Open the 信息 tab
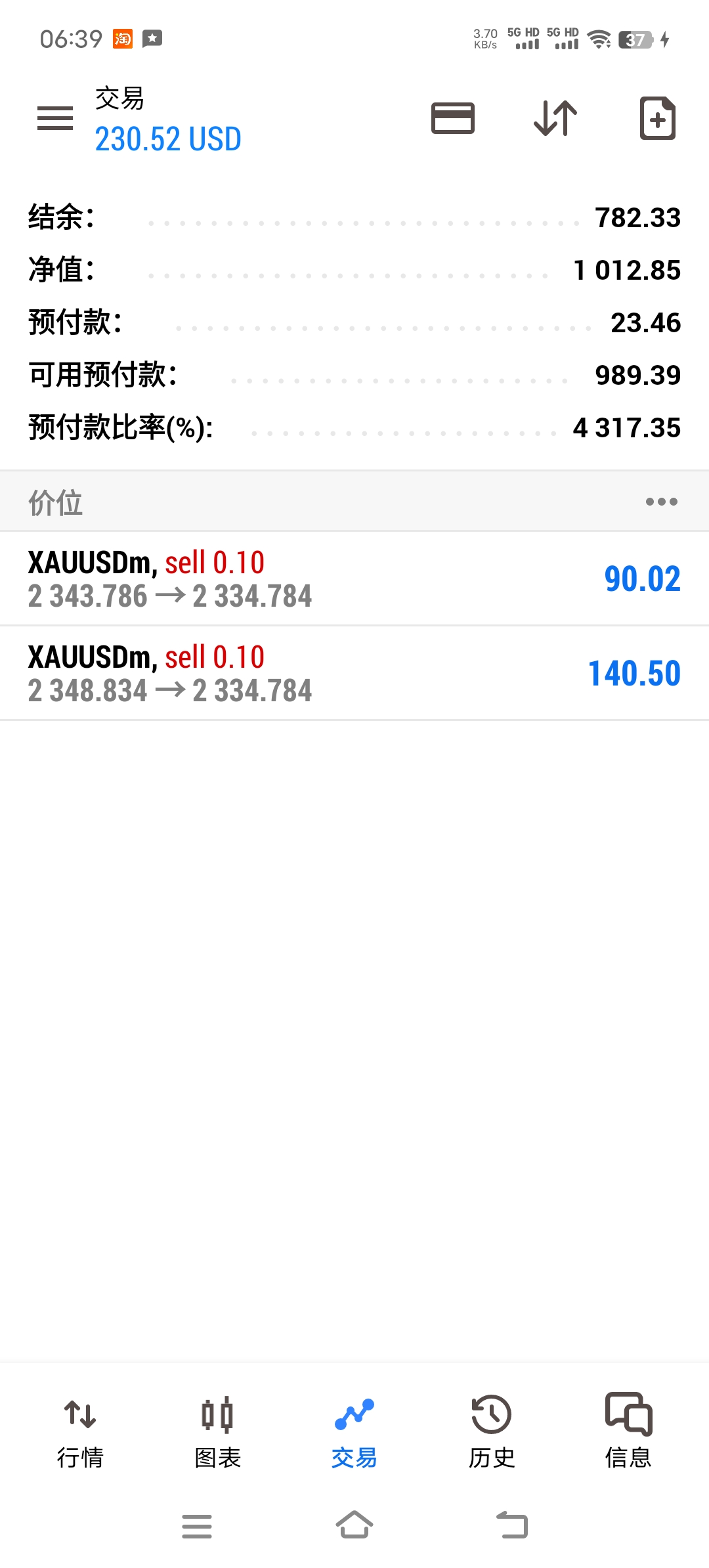Viewport: 709px width, 1568px height. (628, 1429)
